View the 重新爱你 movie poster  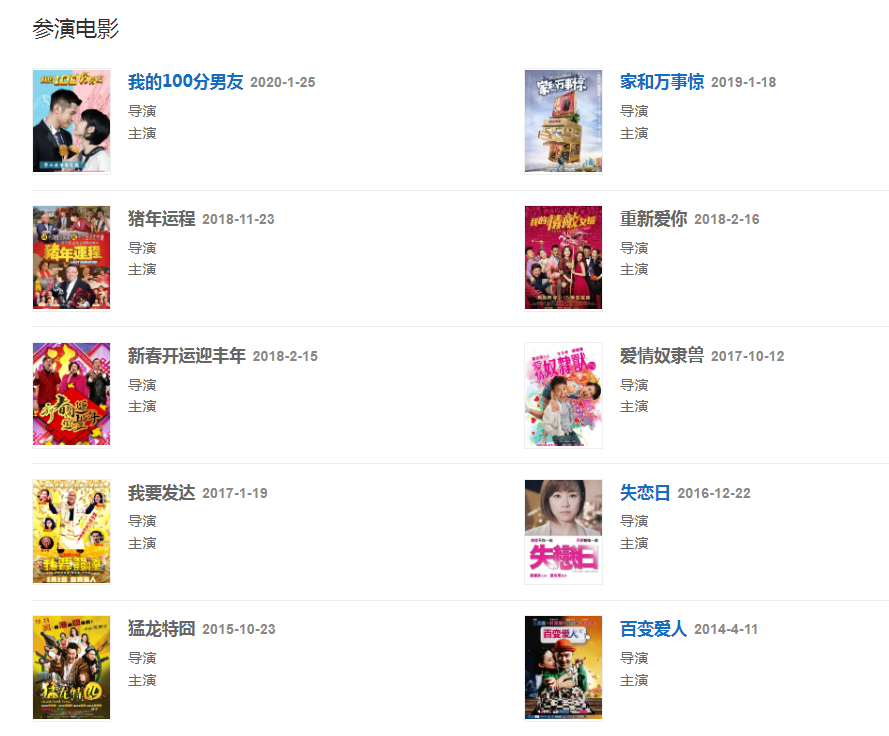point(563,258)
